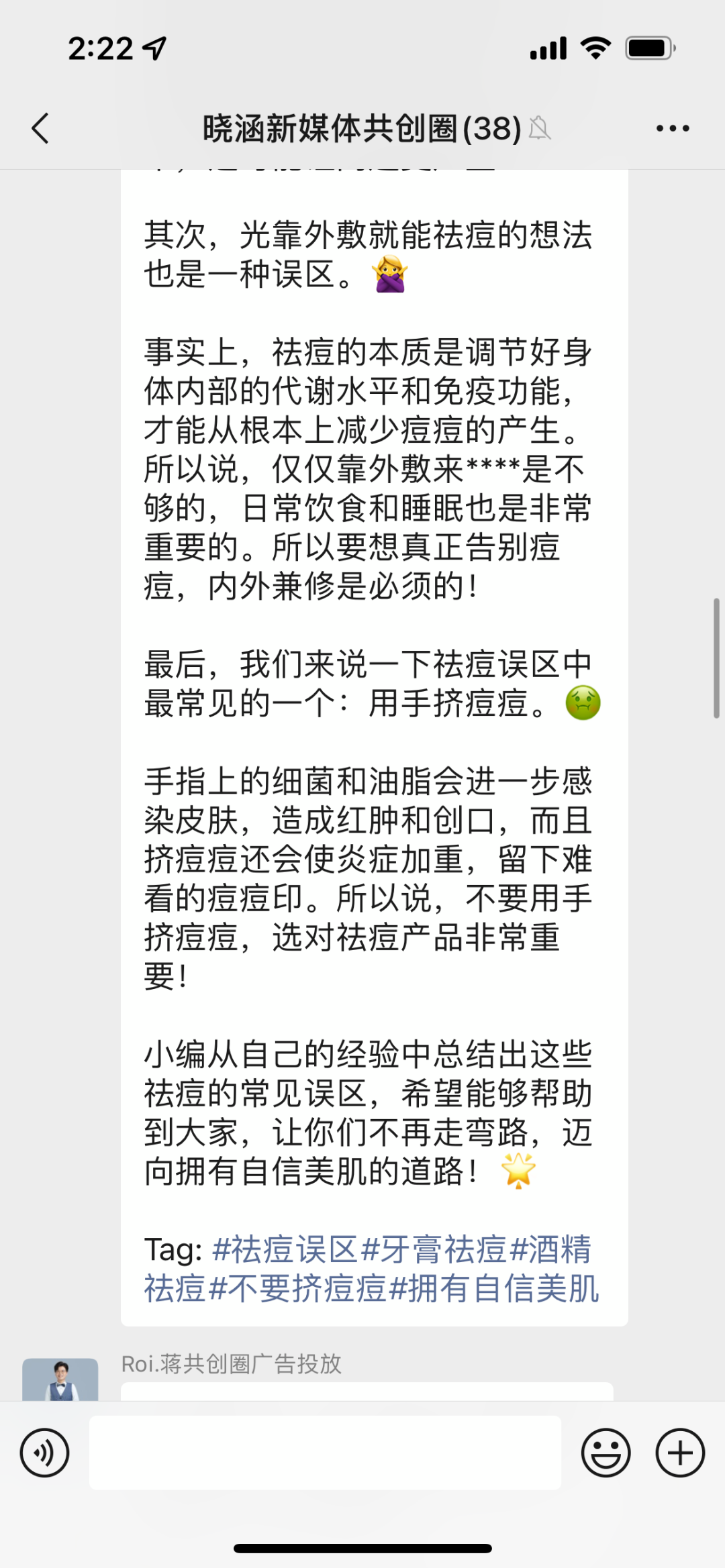This screenshot has width=725, height=1568.
Task: Open the #不要挤痘痘 hashtag link
Action: pos(299,1288)
